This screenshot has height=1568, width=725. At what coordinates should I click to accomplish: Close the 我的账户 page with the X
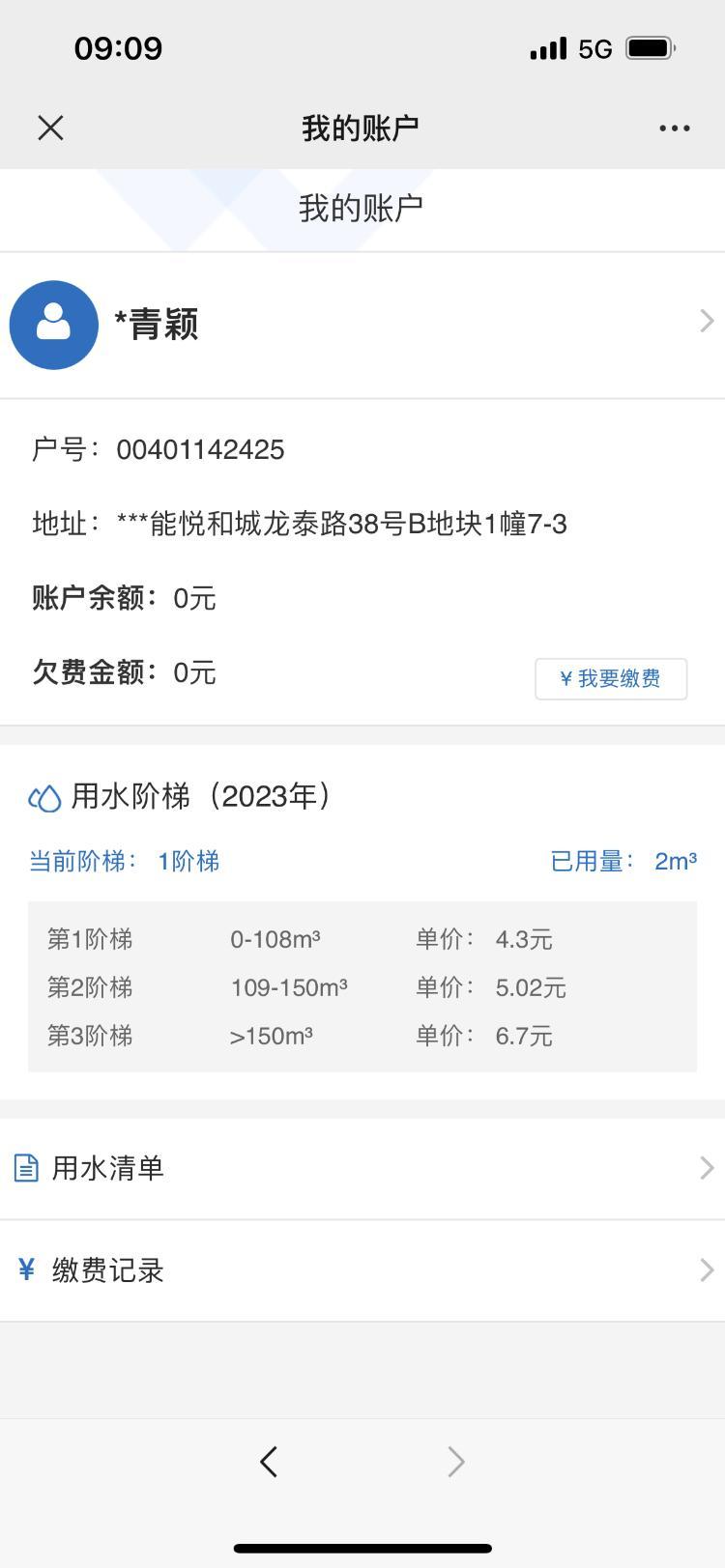tap(50, 128)
